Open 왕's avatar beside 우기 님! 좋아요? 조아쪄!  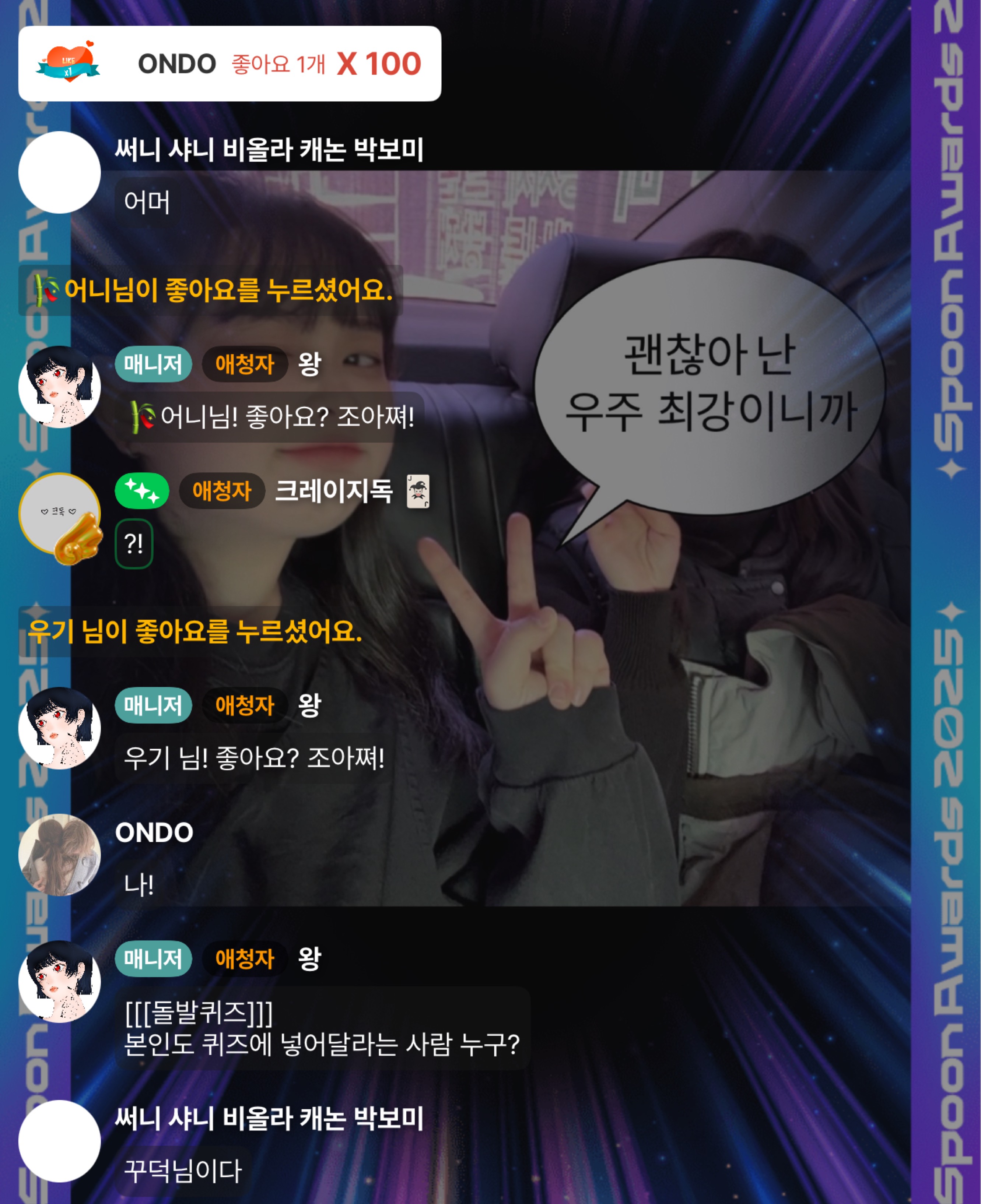[59, 728]
